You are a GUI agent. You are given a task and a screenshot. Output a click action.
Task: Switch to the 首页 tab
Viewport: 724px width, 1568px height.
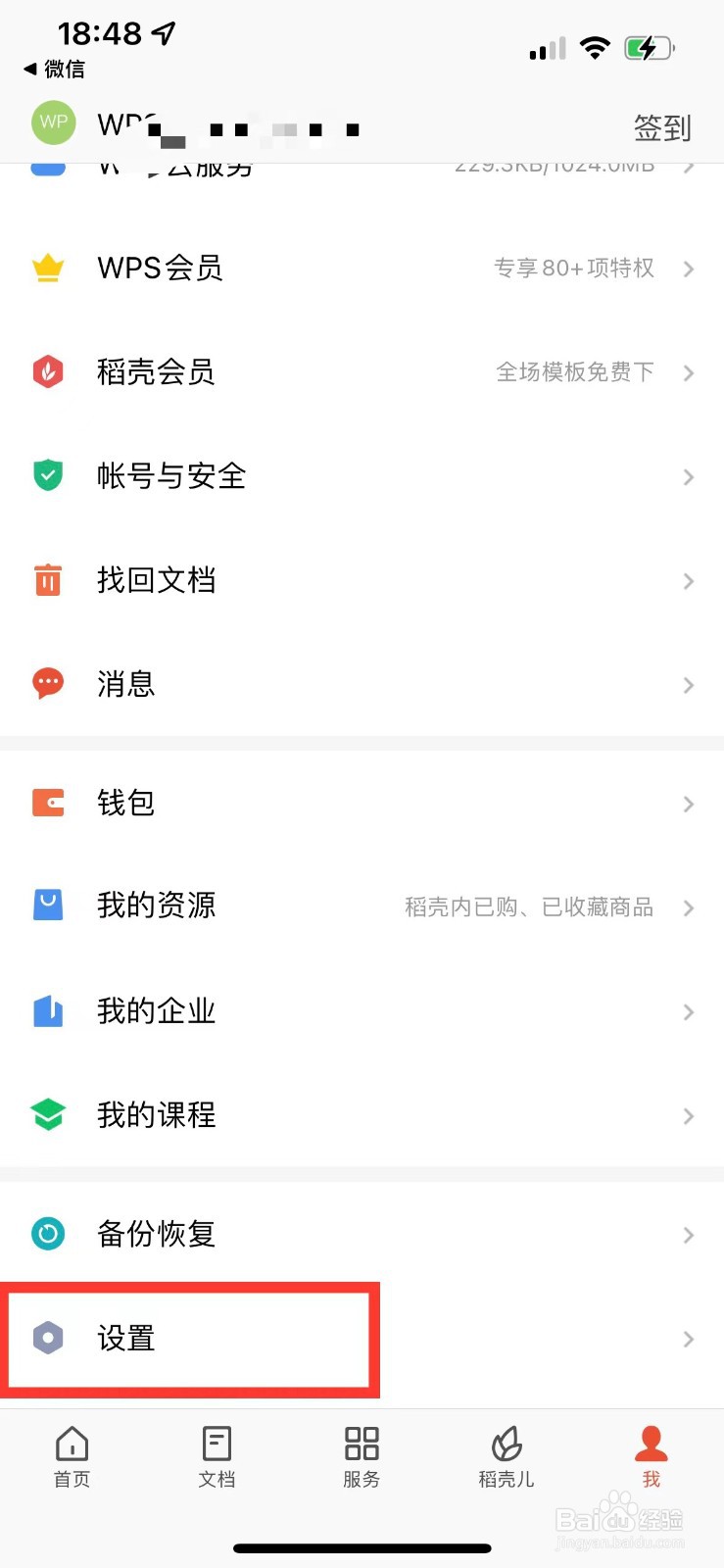coord(72,1456)
